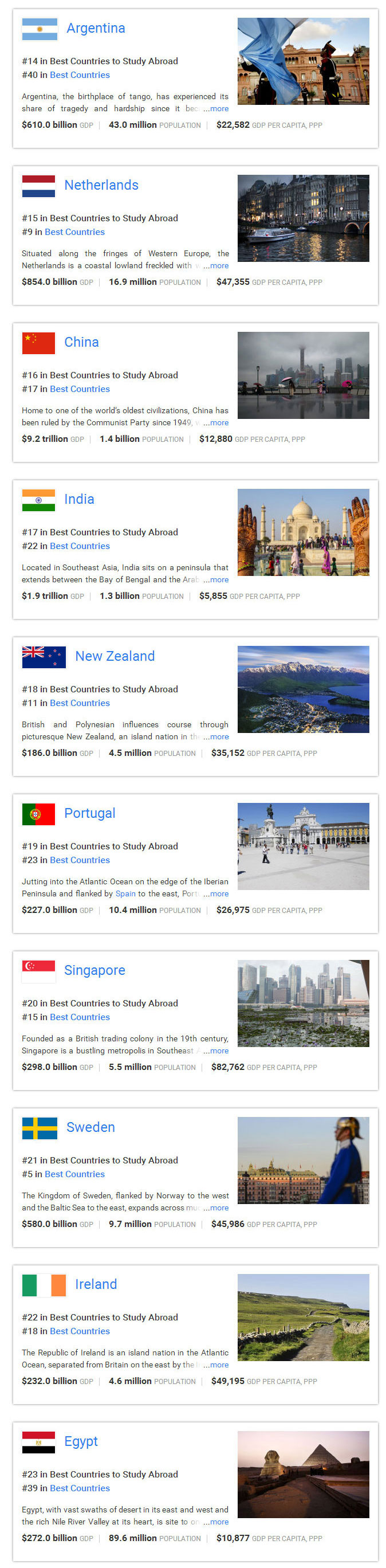View the Taj Mahal photo for India

pyautogui.click(x=303, y=532)
